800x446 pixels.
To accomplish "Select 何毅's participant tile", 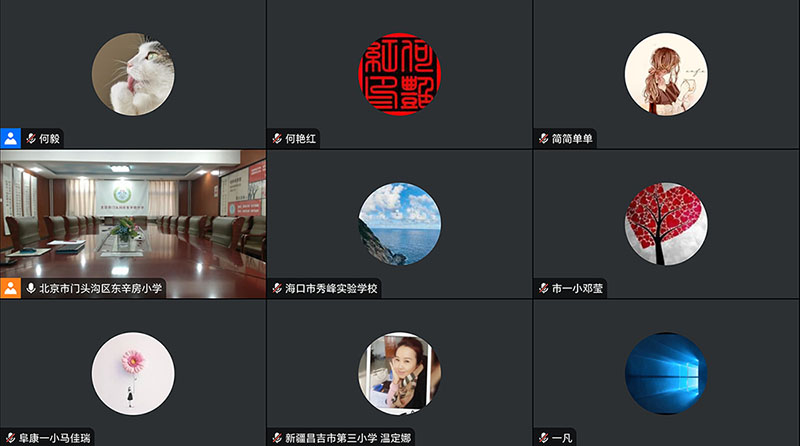I will click(132, 74).
